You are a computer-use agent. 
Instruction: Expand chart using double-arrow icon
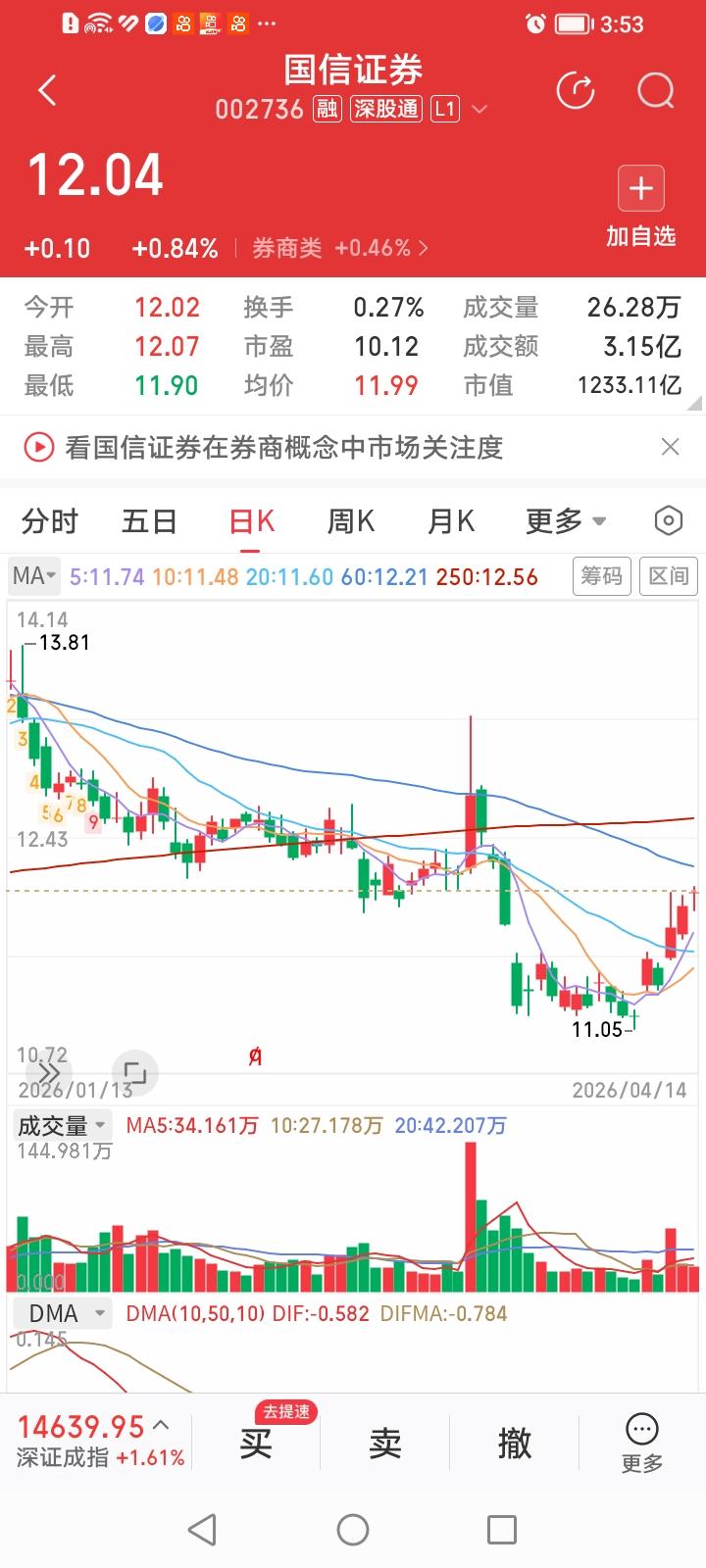click(x=49, y=1073)
